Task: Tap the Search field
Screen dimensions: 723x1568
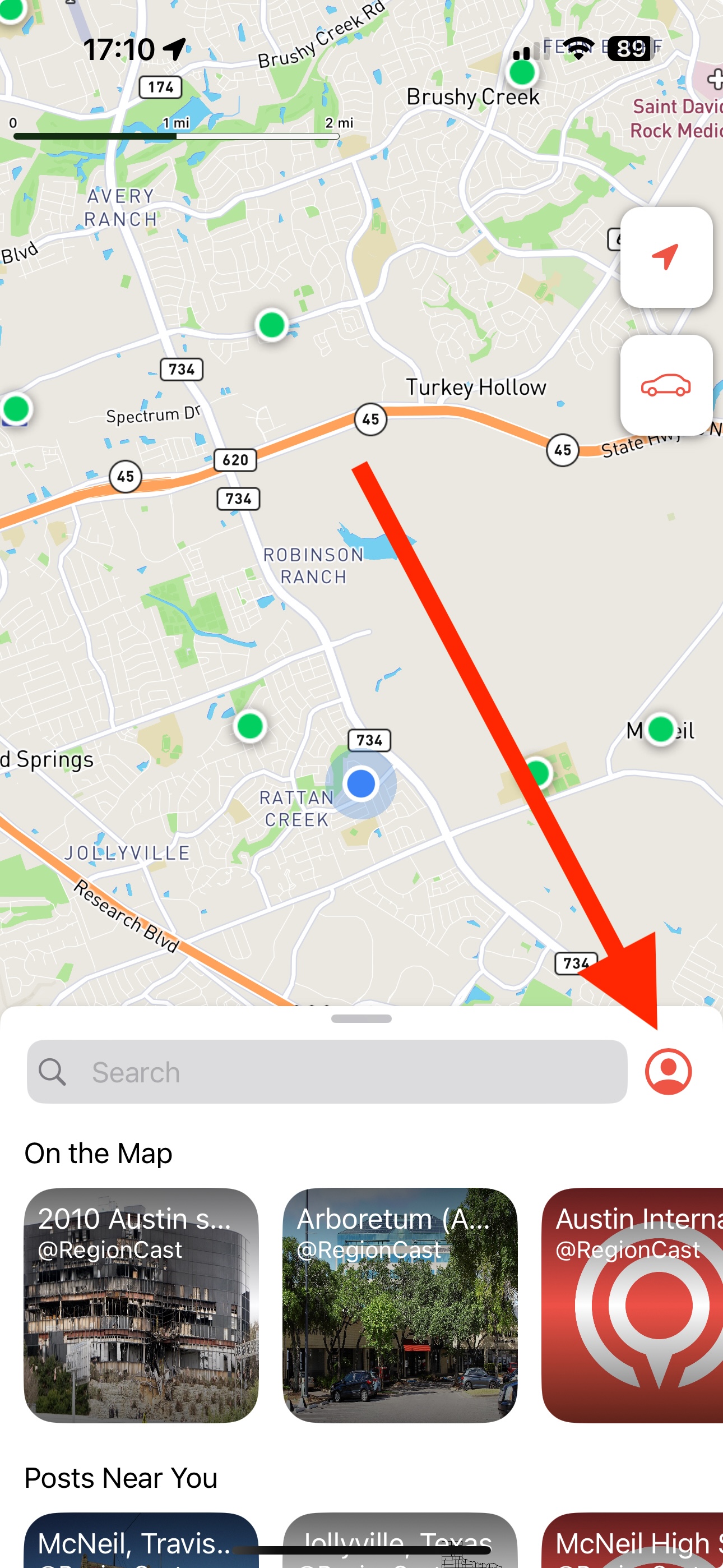Action: 327,1072
